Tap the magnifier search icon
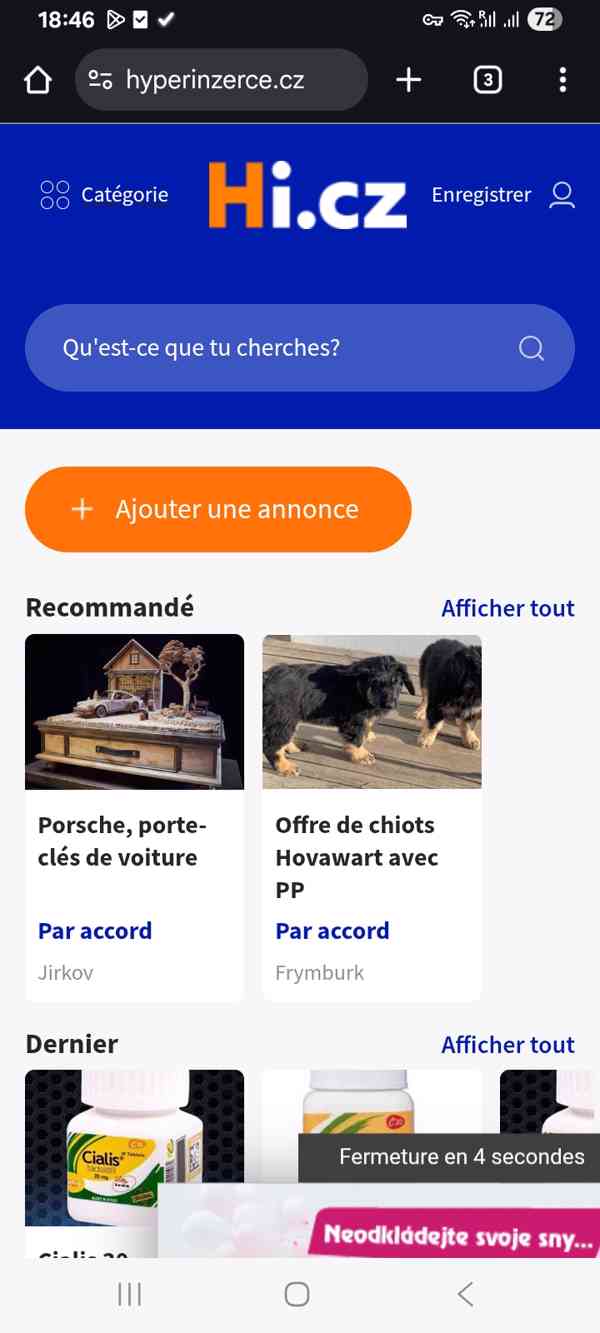 point(531,348)
